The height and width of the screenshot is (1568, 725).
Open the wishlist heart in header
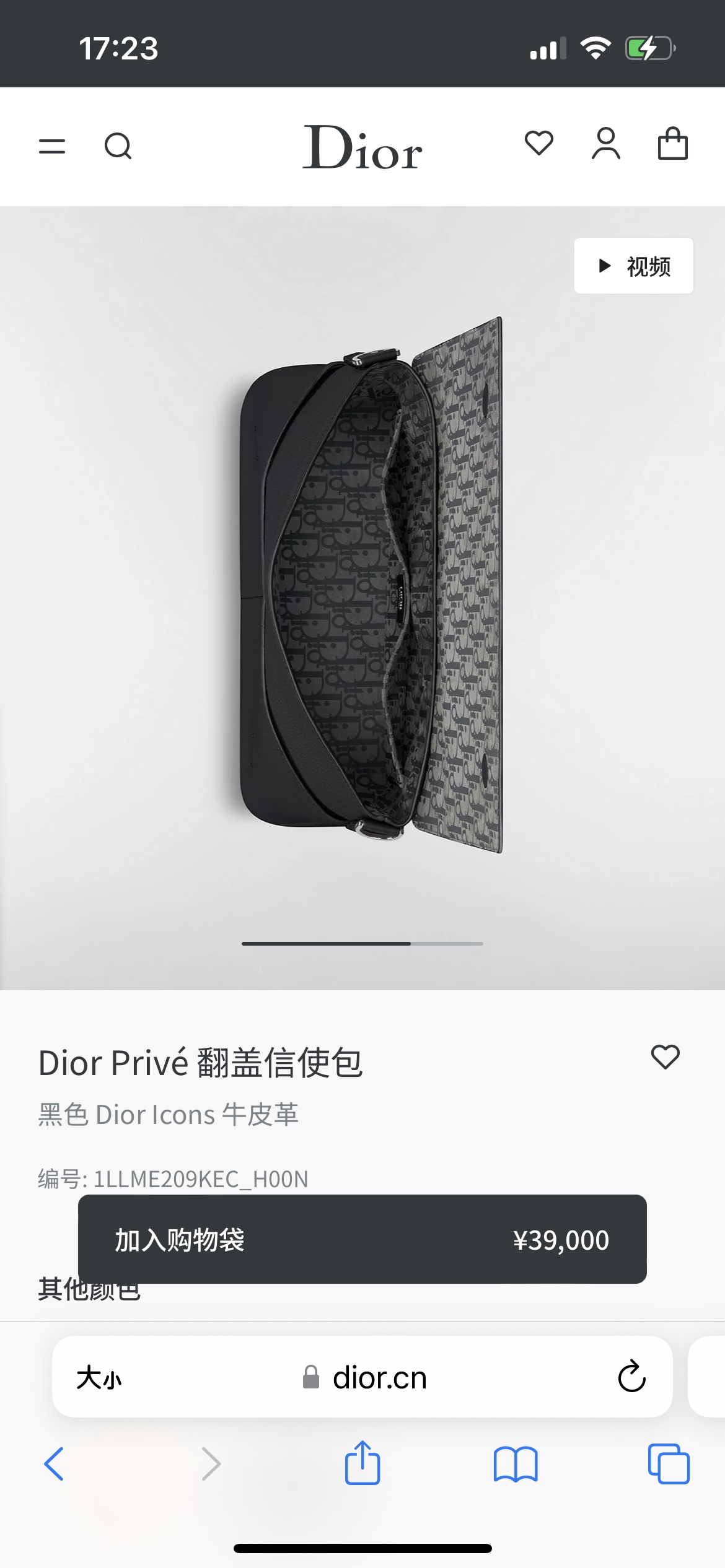click(x=538, y=143)
